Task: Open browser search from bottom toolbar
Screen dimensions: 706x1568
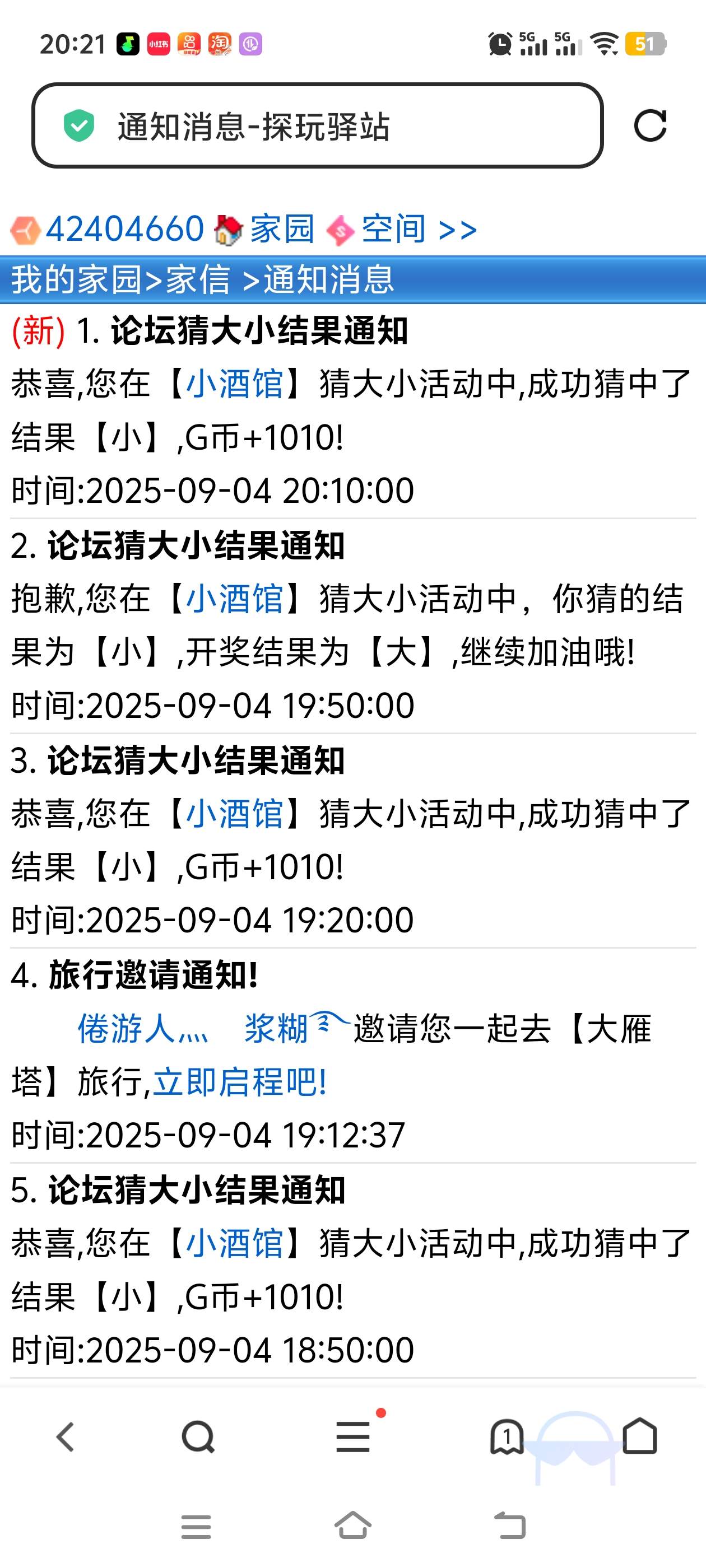Action: coord(198,1438)
